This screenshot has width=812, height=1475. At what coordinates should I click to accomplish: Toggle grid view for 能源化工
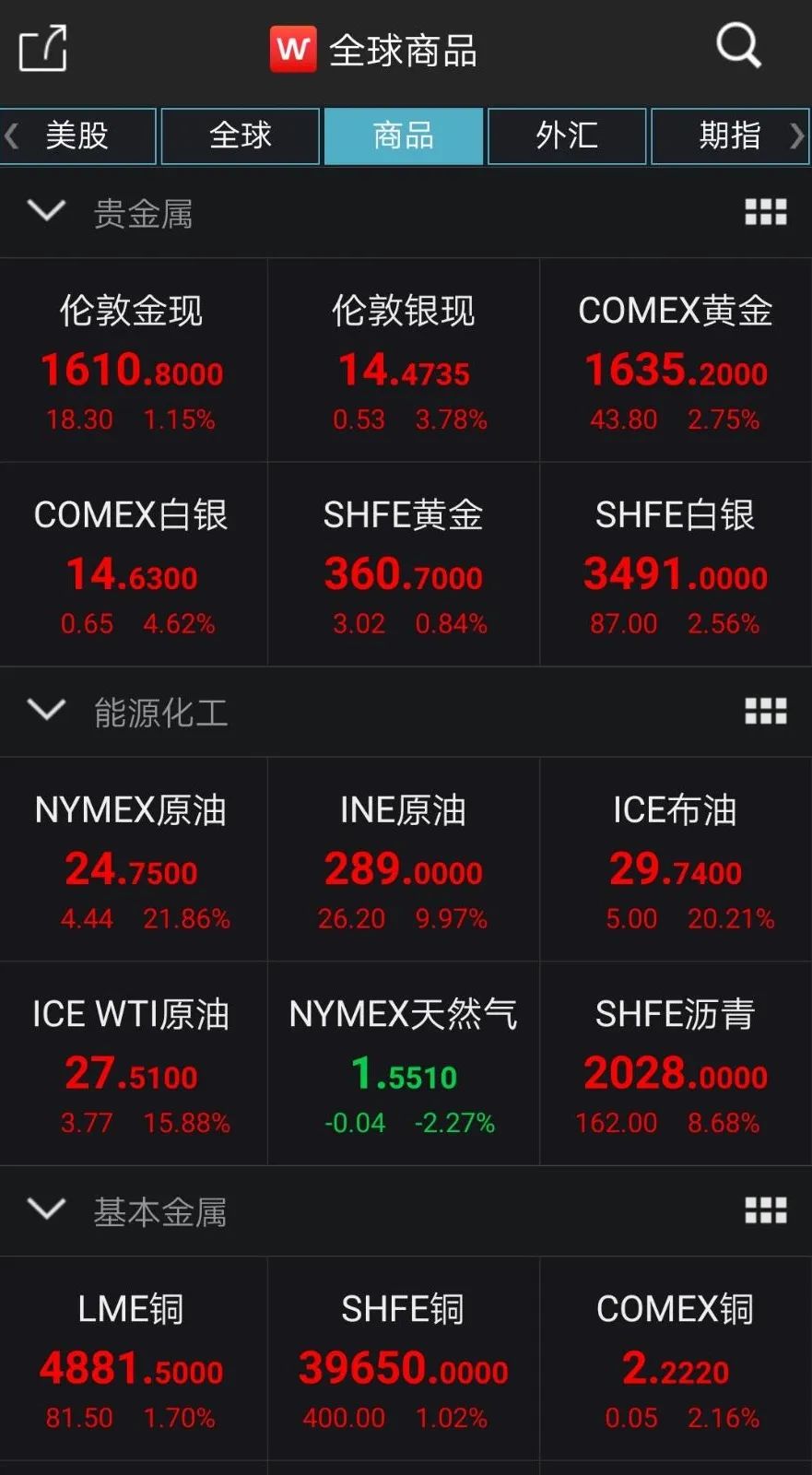765,711
